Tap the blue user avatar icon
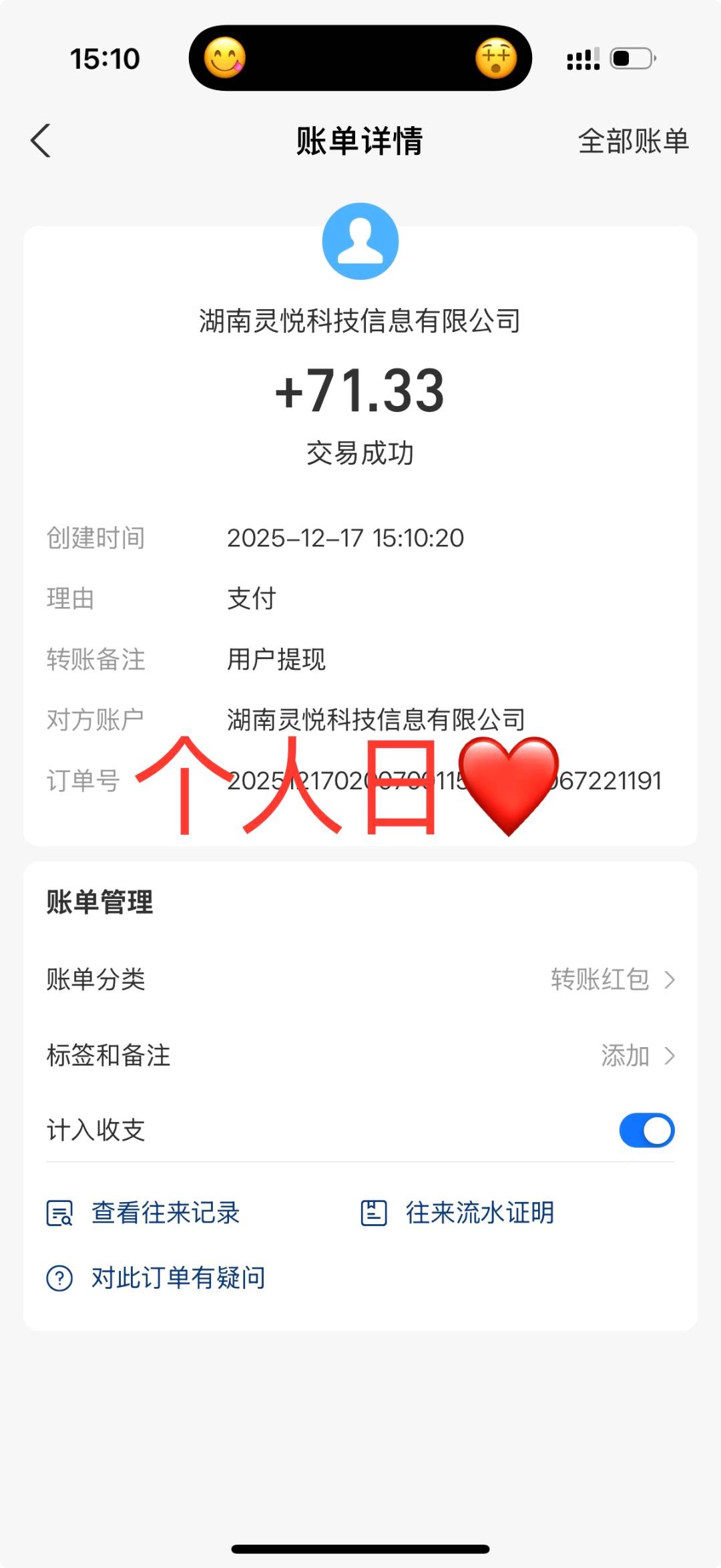Screen dimensions: 721x1568 pyautogui.click(x=360, y=240)
